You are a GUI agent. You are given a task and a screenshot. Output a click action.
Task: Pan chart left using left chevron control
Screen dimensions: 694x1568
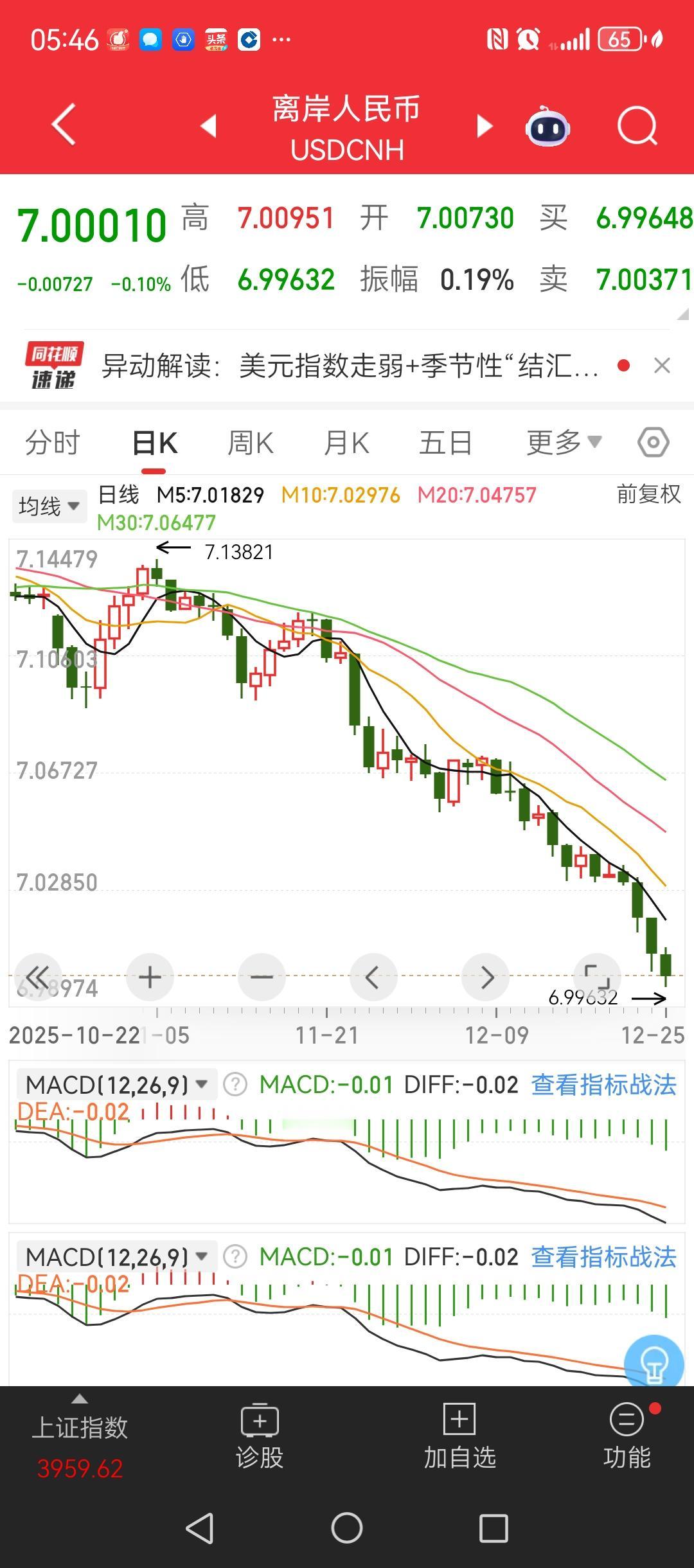pyautogui.click(x=373, y=977)
